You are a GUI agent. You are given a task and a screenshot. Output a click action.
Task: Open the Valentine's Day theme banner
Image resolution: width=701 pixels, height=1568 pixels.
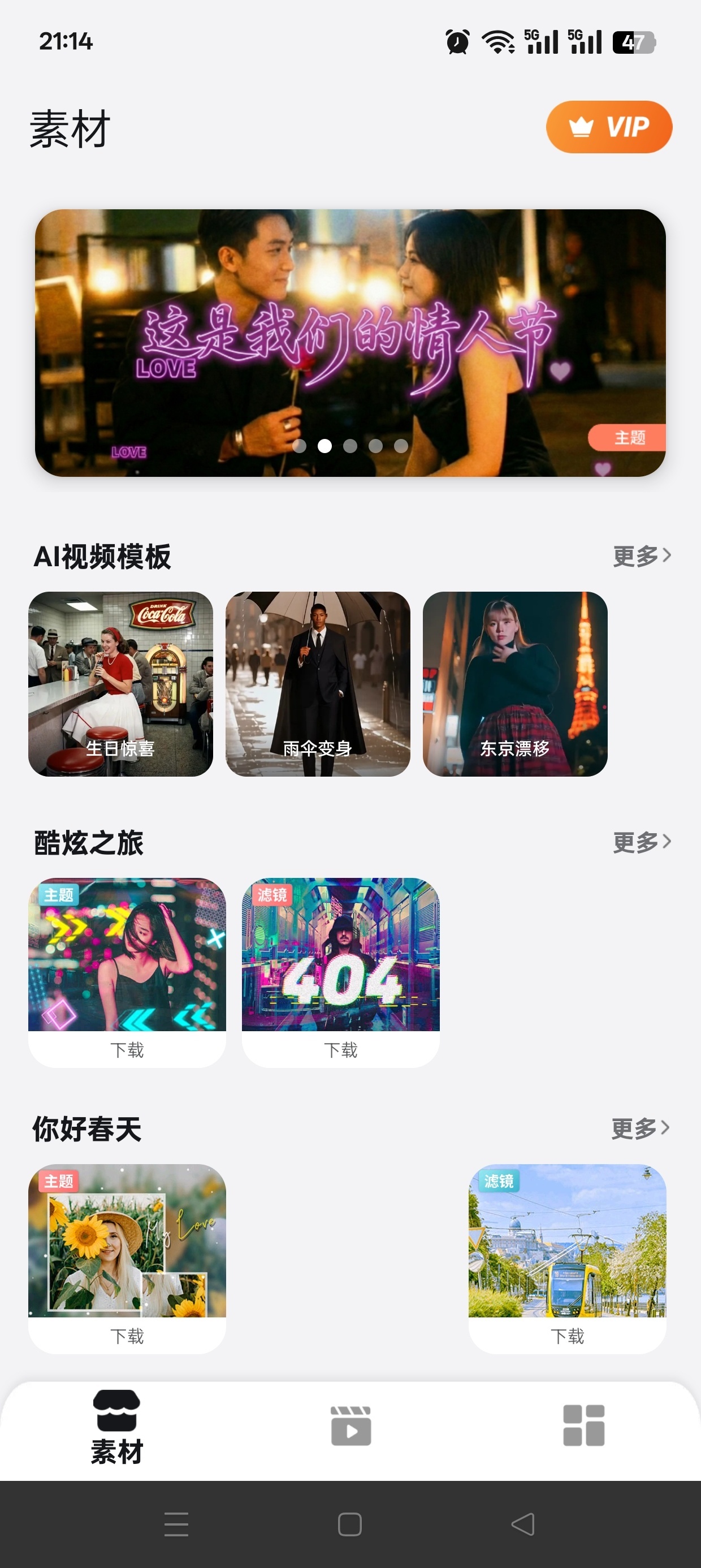[350, 343]
